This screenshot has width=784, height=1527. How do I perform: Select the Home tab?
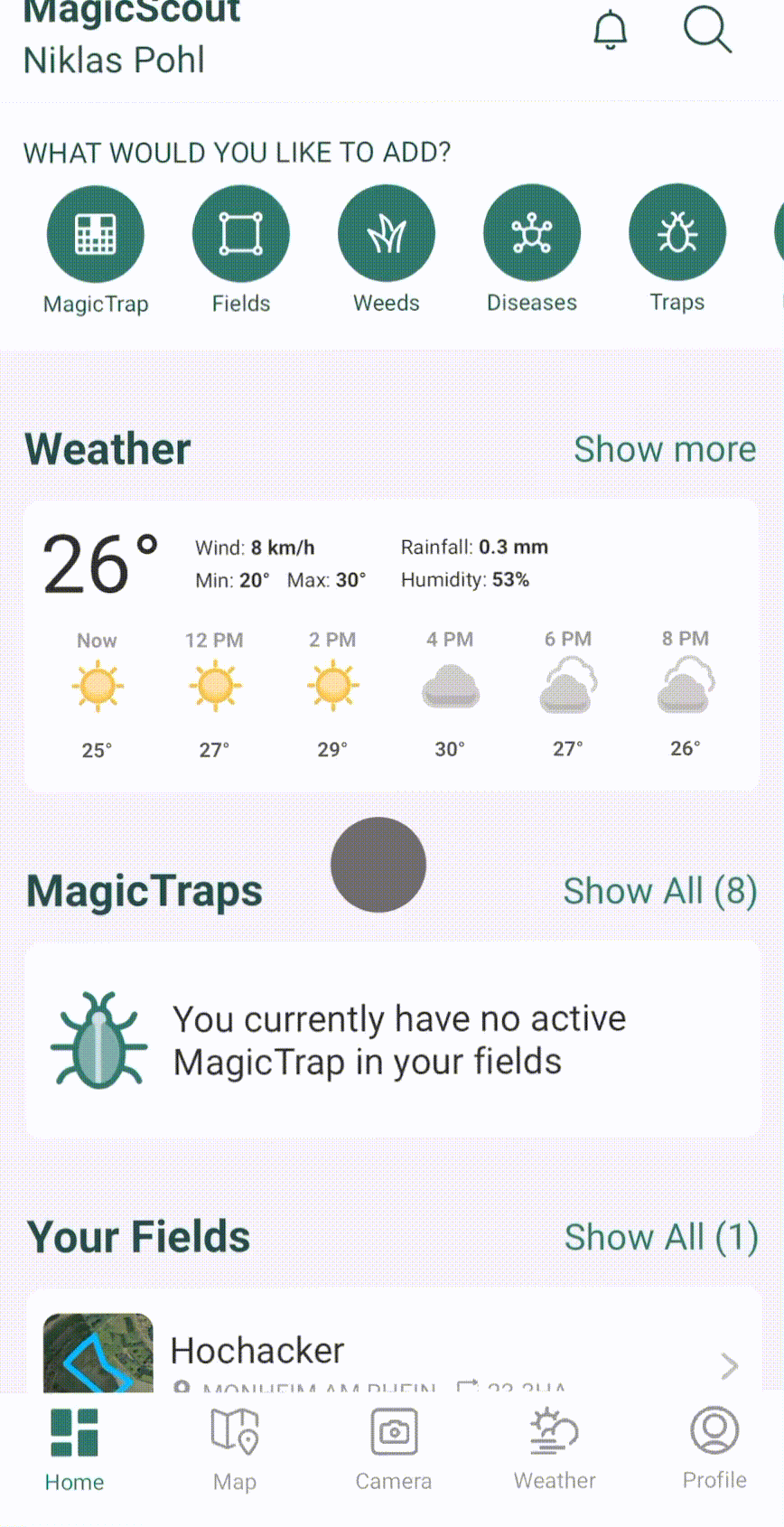[74, 1447]
